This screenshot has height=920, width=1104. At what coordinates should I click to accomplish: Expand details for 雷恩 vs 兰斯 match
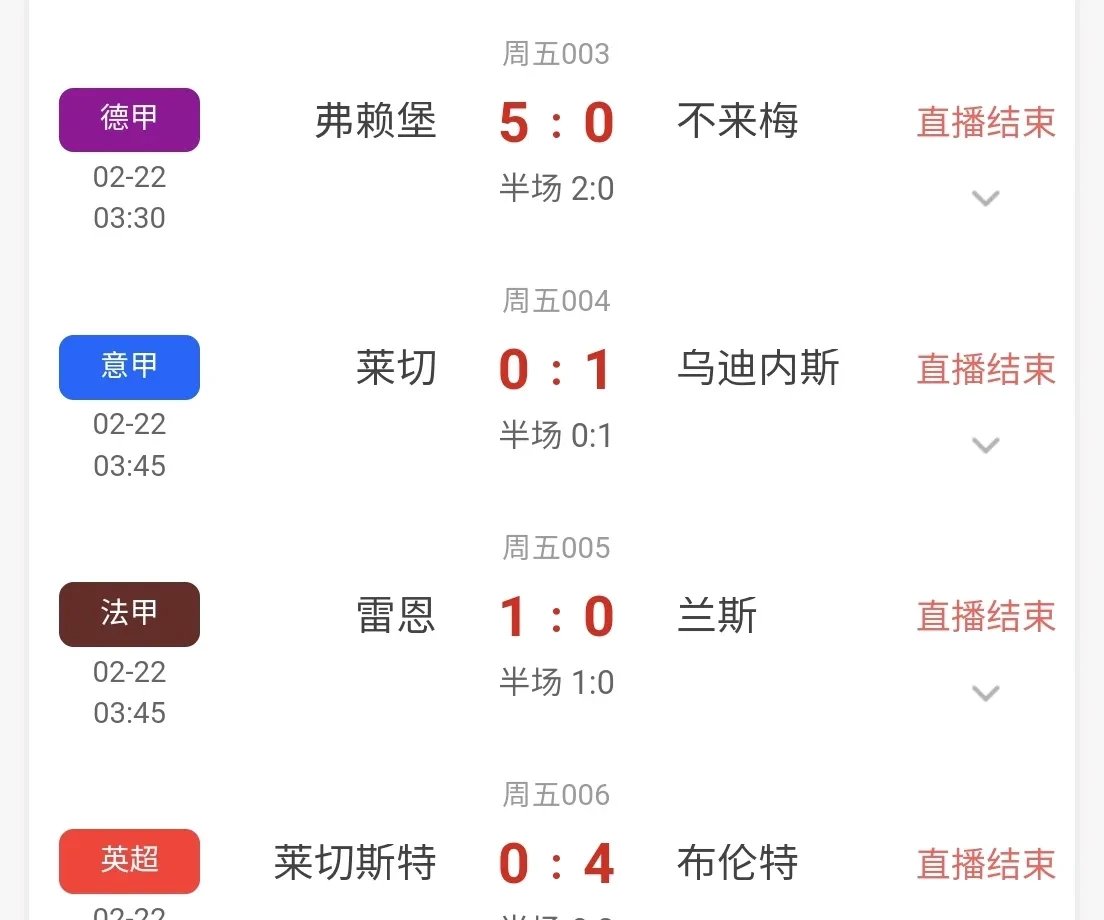tap(986, 692)
